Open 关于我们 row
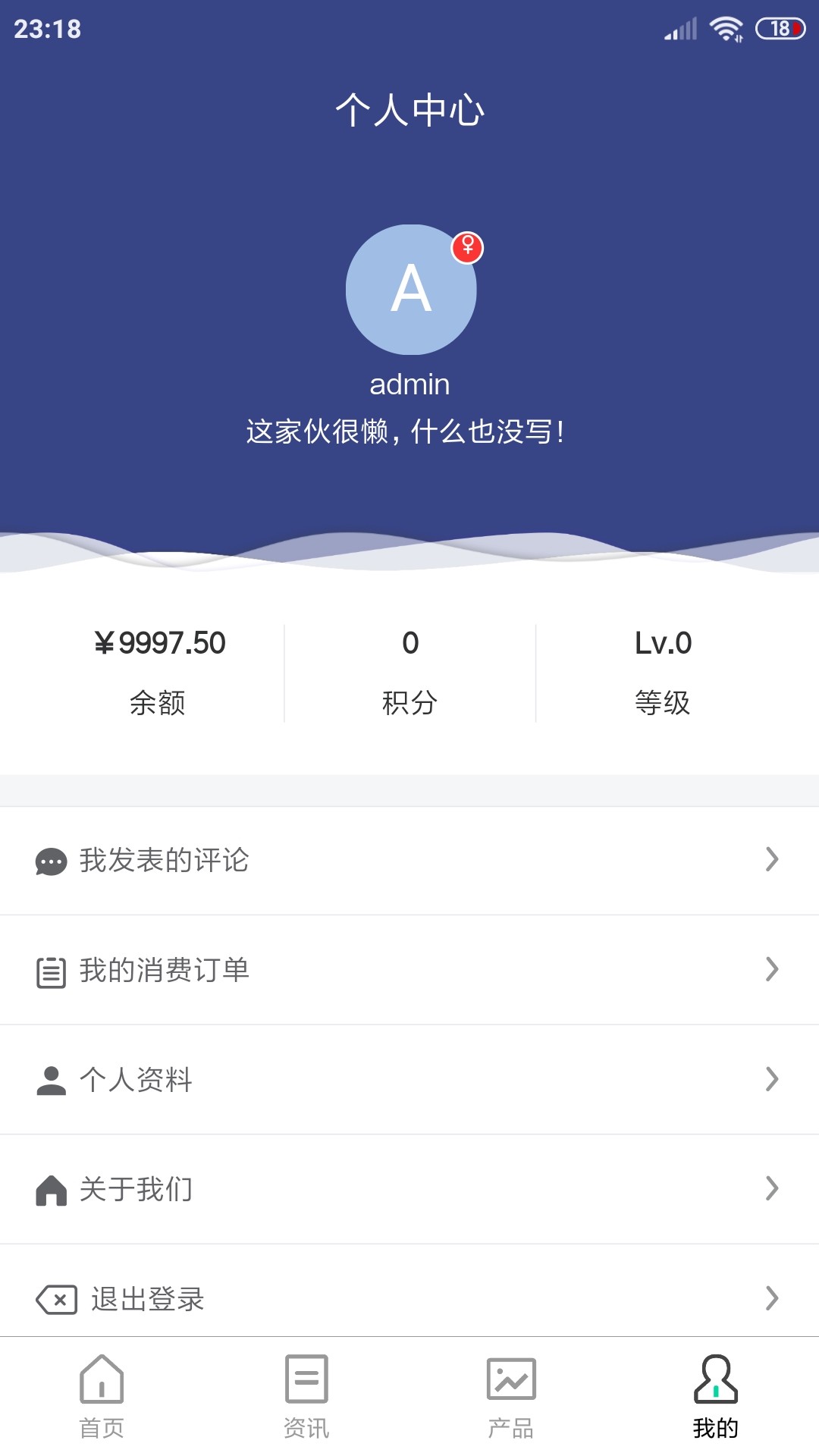 409,1189
